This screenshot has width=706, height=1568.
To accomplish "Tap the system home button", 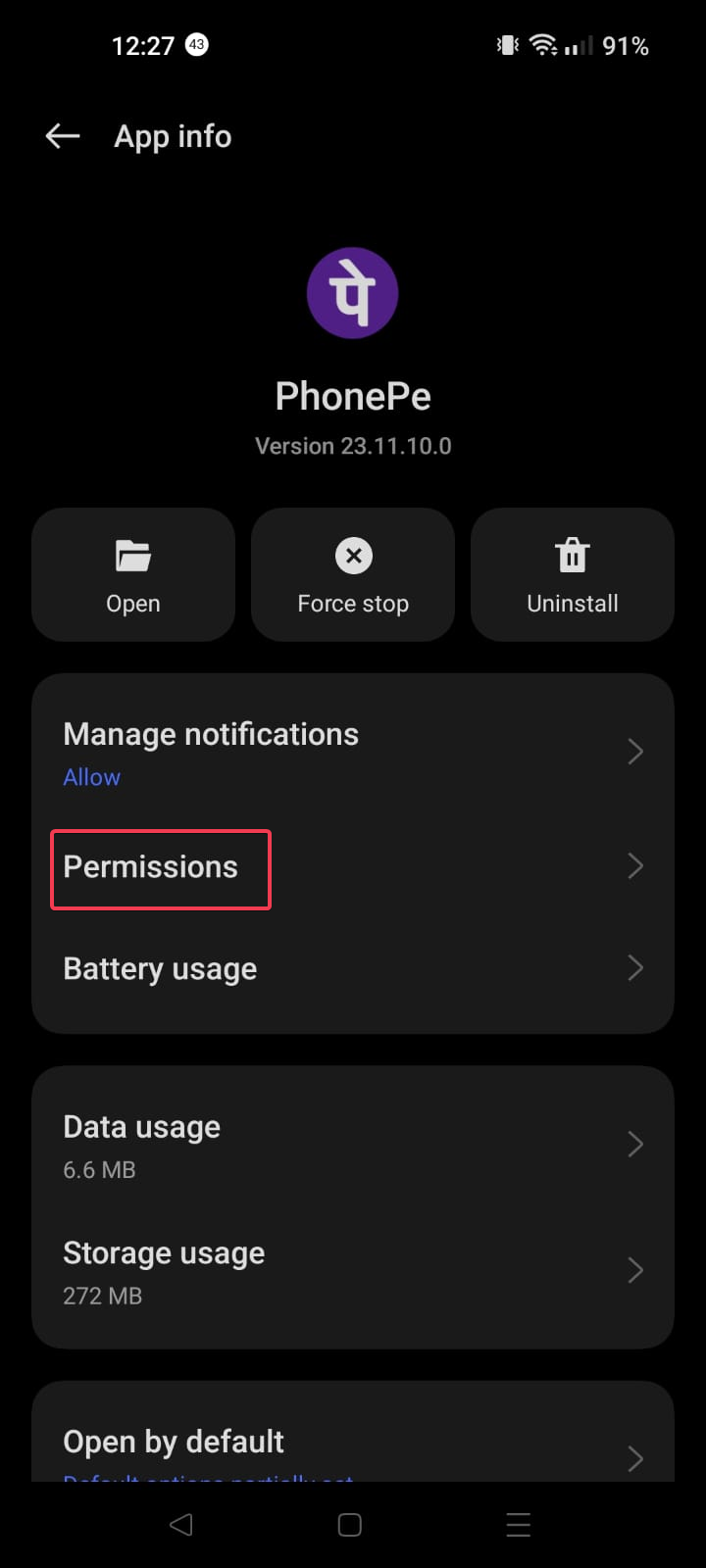I will 350,1525.
